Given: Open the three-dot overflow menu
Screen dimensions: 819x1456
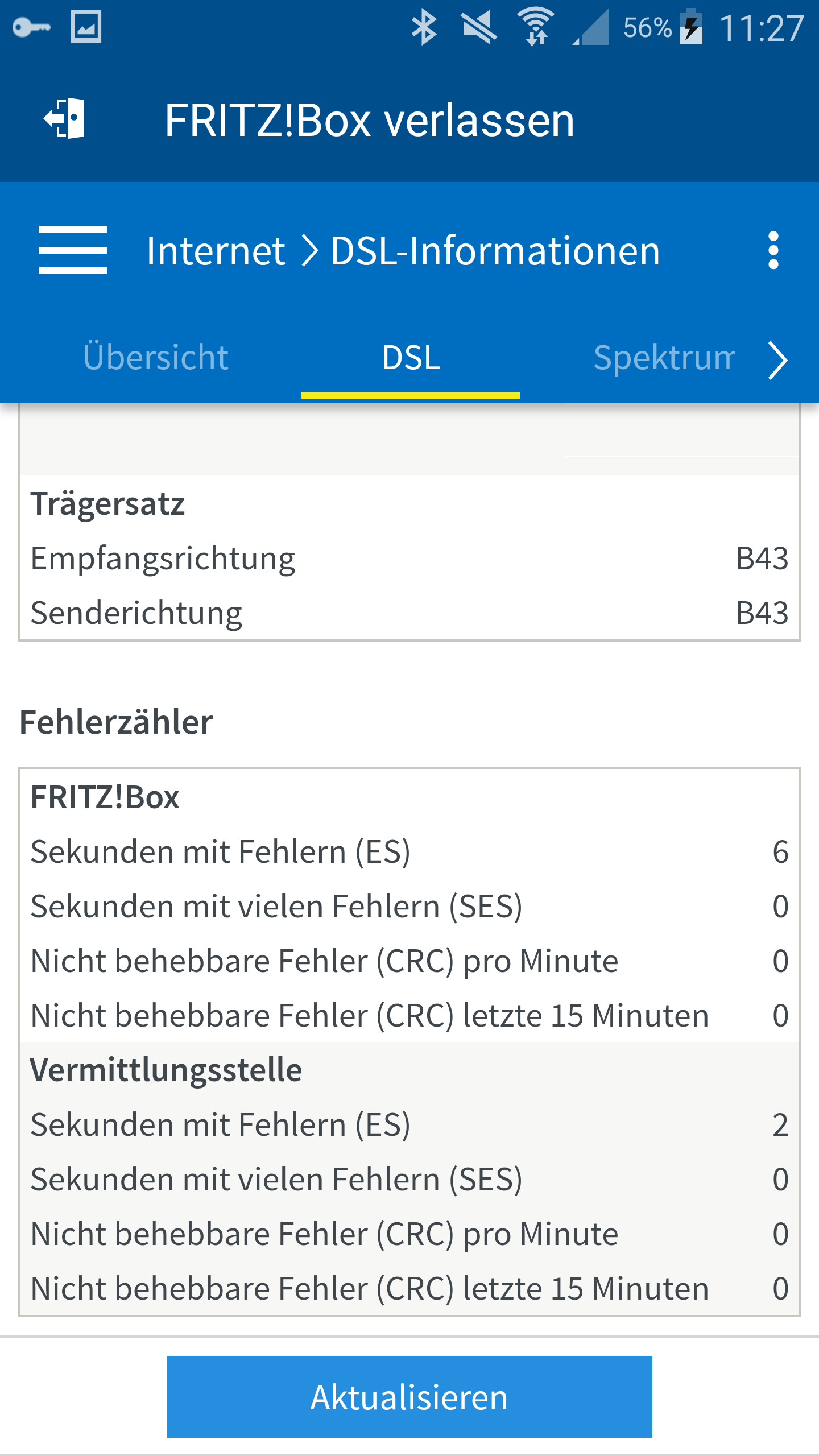Looking at the screenshot, I should [773, 250].
